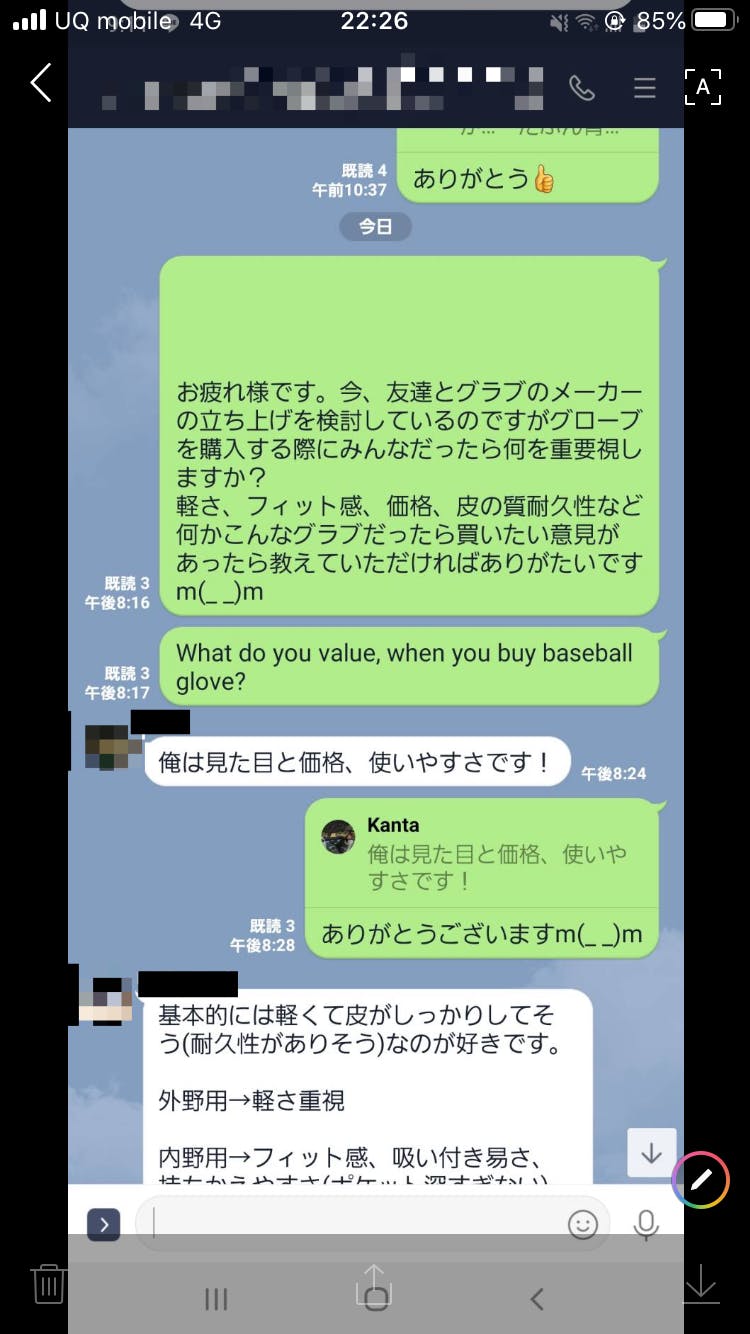Go back with the left chevron arrow
This screenshot has height=1334, width=750.
coord(41,83)
